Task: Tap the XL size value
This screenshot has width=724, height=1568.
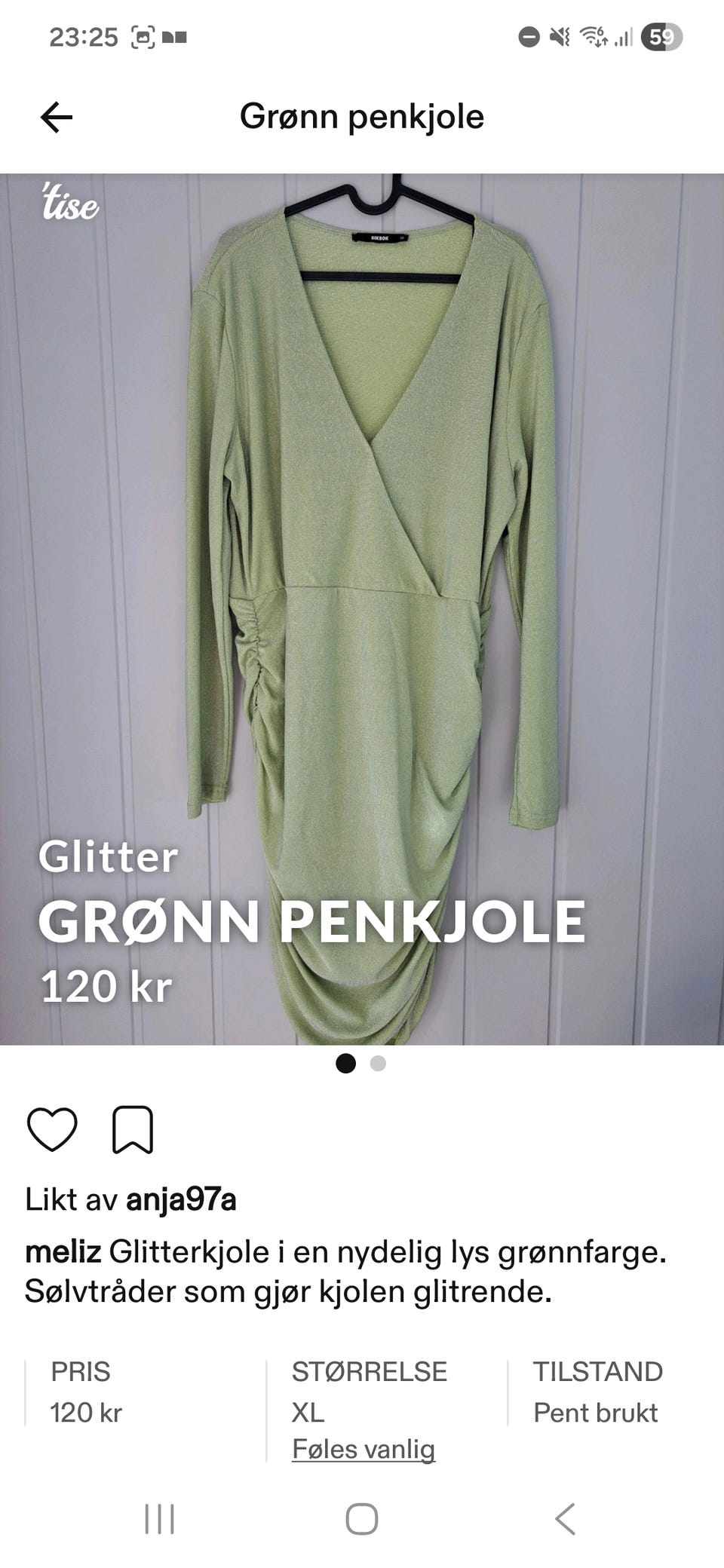Action: (305, 1413)
